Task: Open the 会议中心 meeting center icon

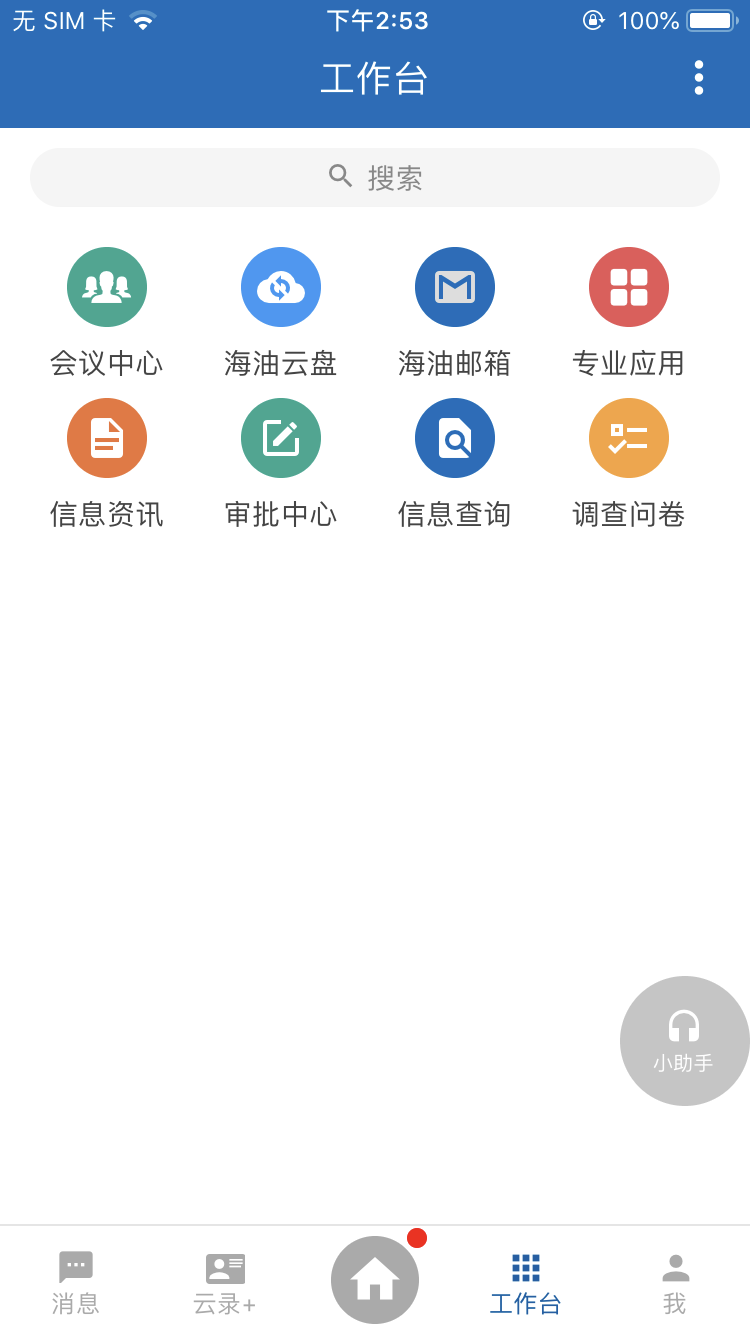Action: click(107, 287)
